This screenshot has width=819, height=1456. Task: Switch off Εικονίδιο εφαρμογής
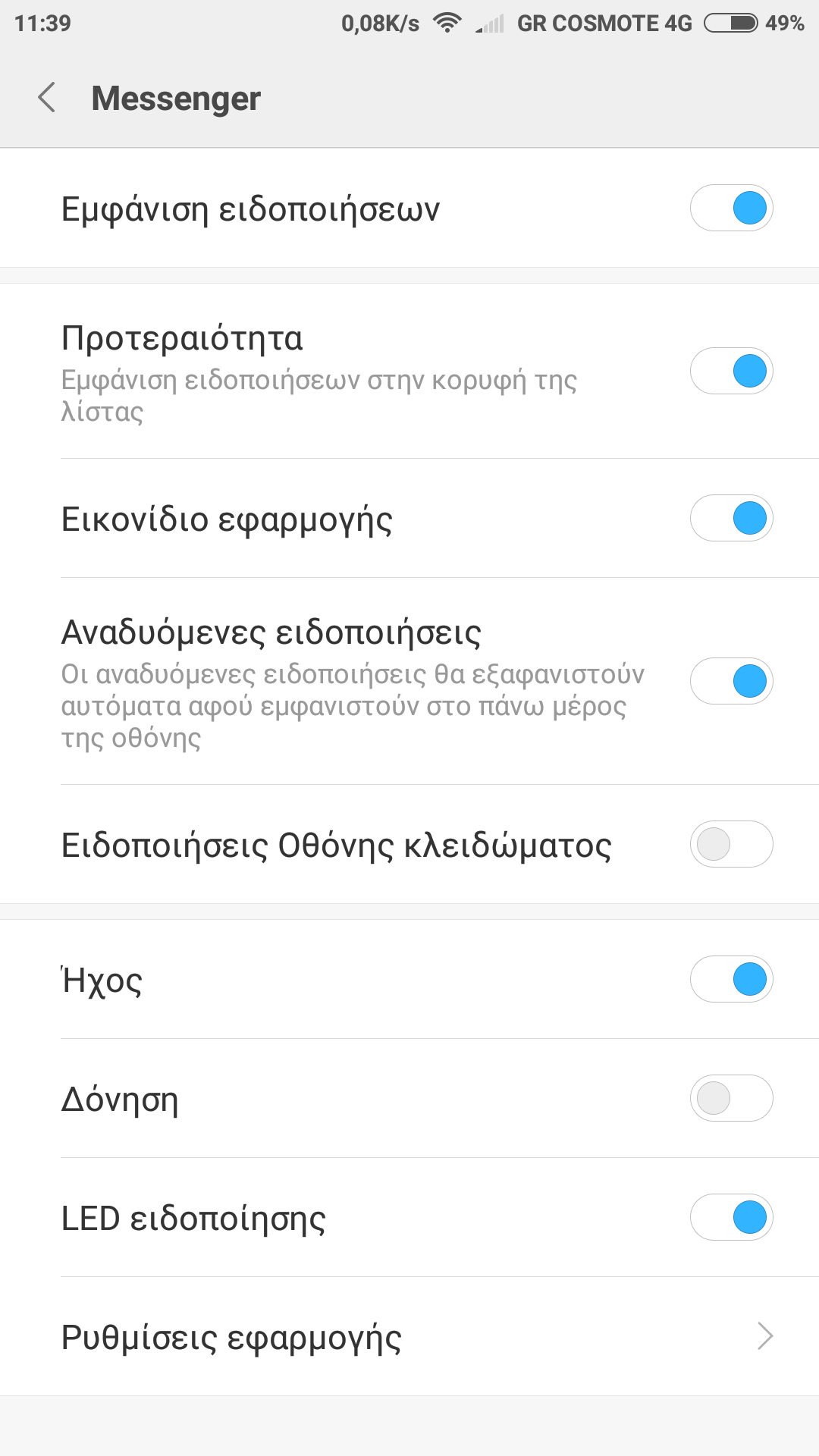[x=731, y=518]
